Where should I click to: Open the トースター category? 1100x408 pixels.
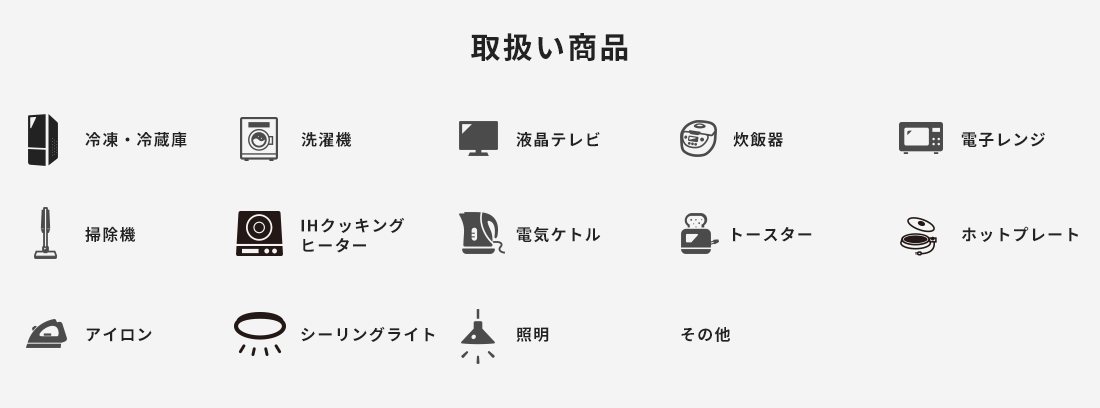point(770,235)
